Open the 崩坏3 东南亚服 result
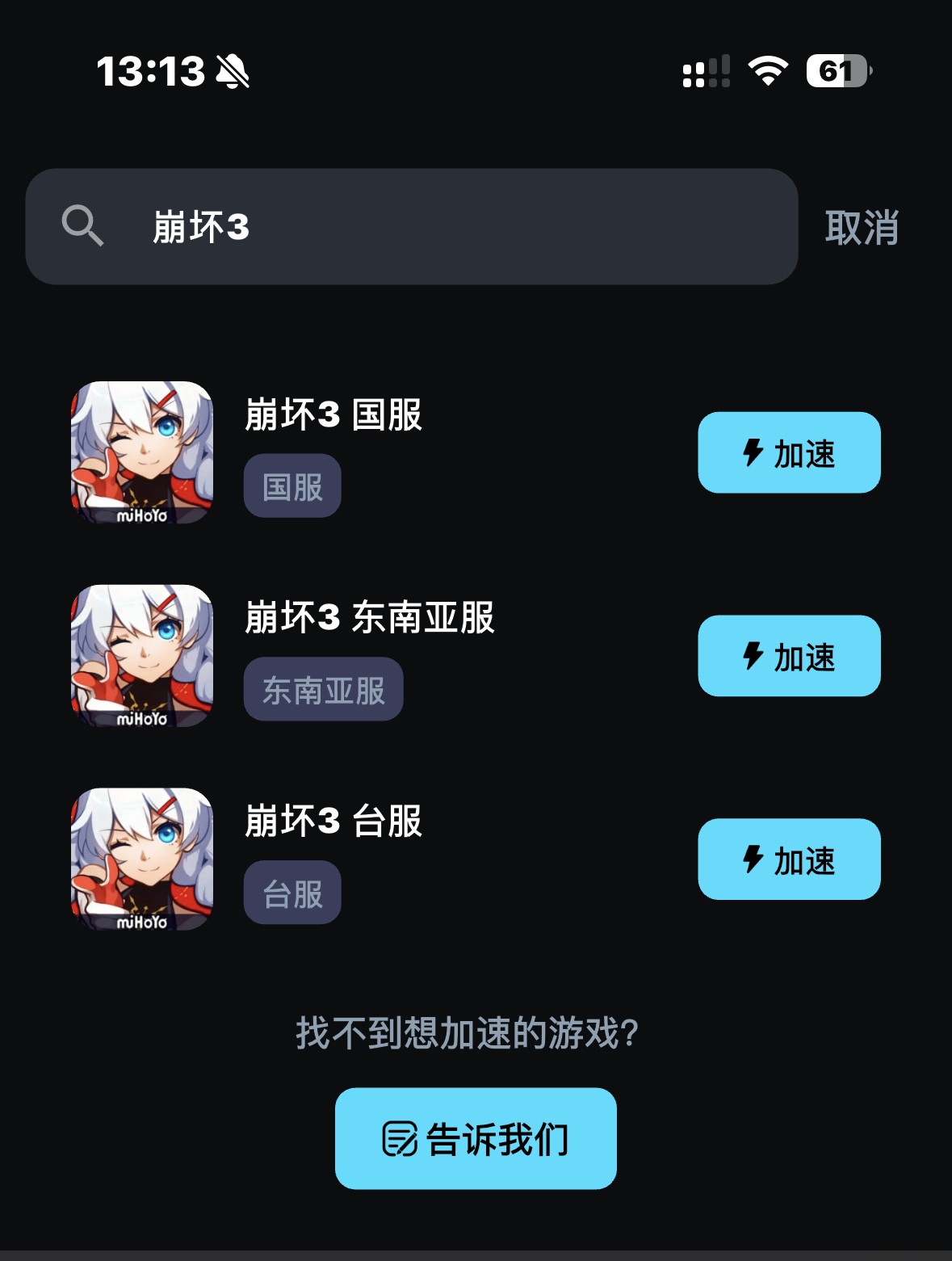The height and width of the screenshot is (1261, 952). click(x=369, y=619)
